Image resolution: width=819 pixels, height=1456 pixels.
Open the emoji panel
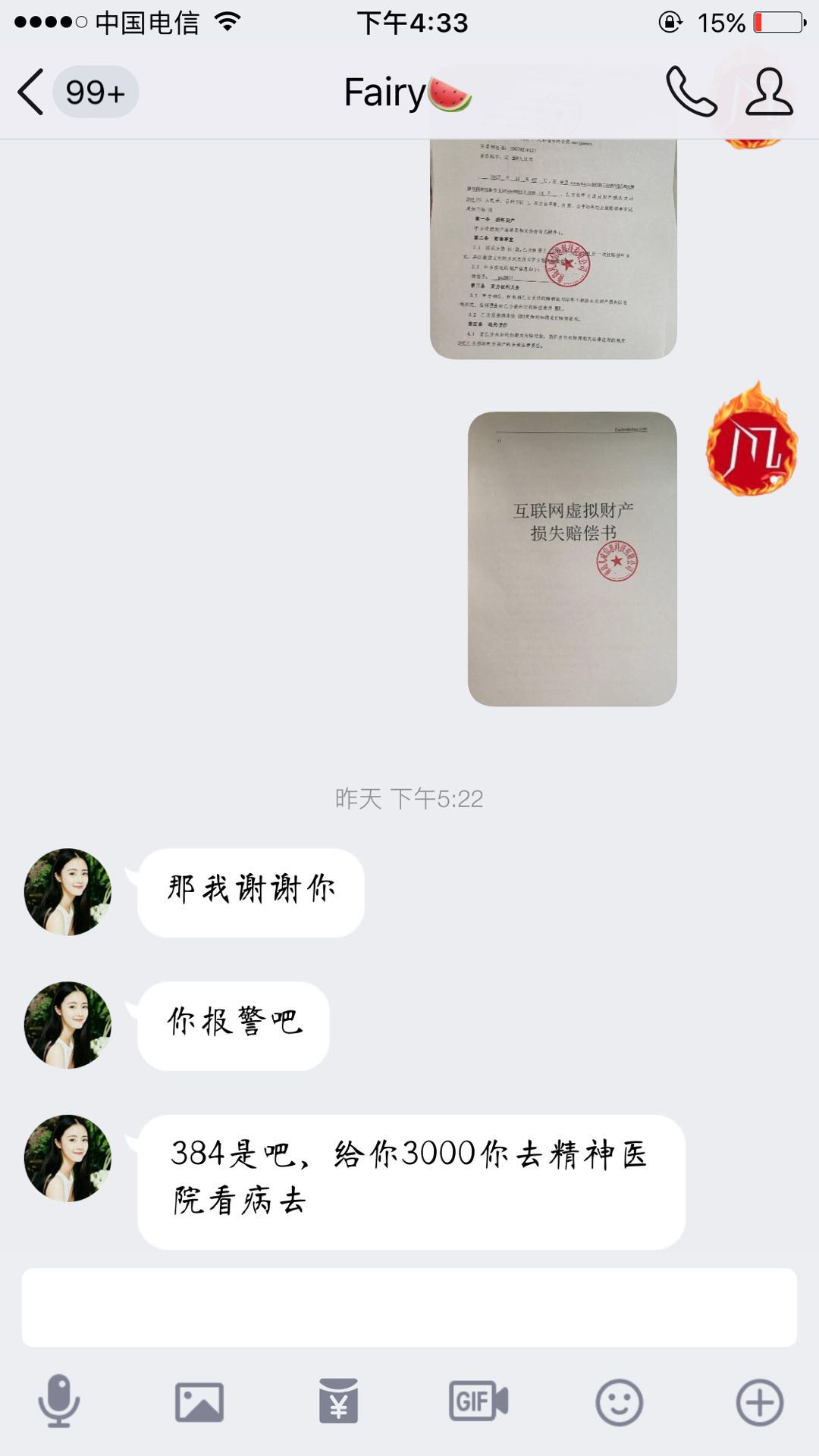[619, 1401]
